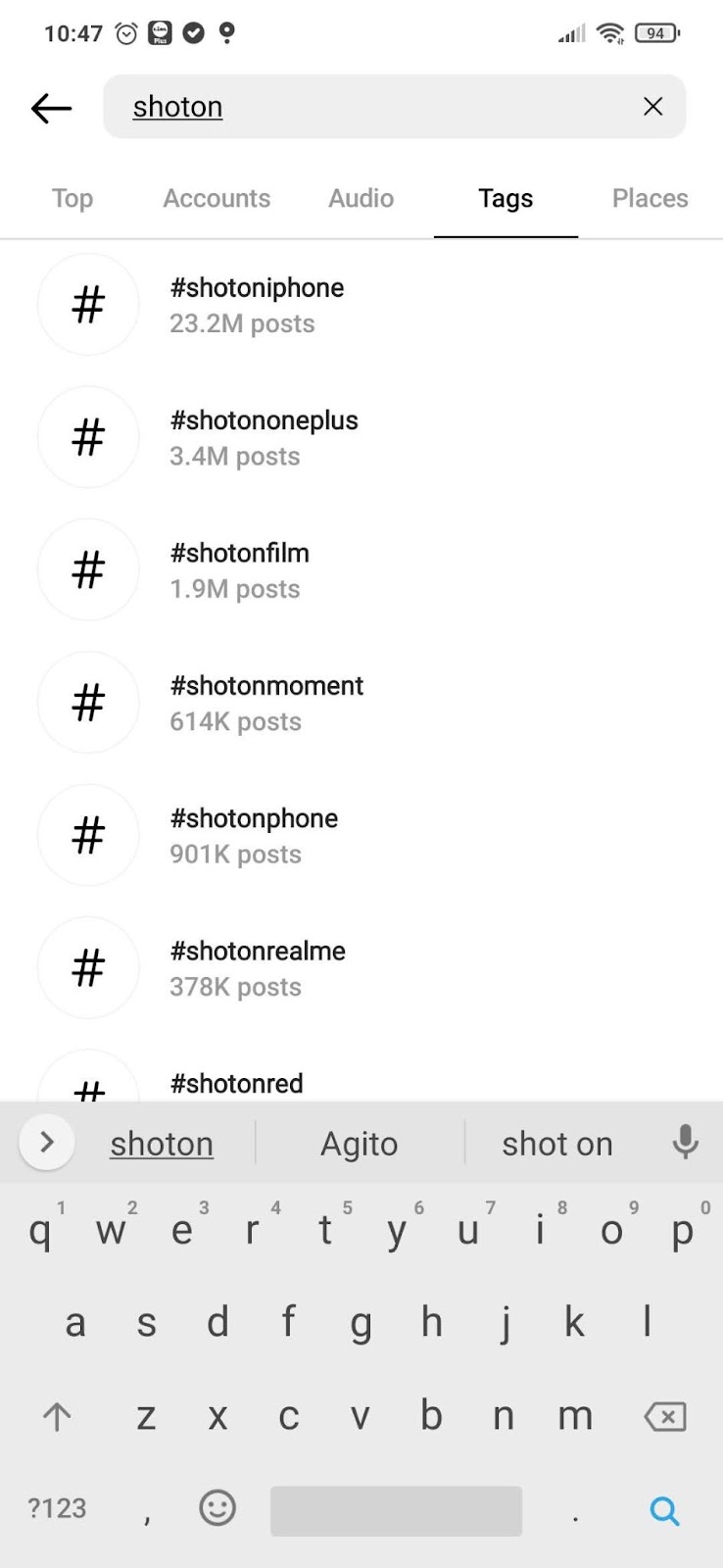The image size is (723, 1568).
Task: Clear the search text with X
Action: pyautogui.click(x=652, y=107)
